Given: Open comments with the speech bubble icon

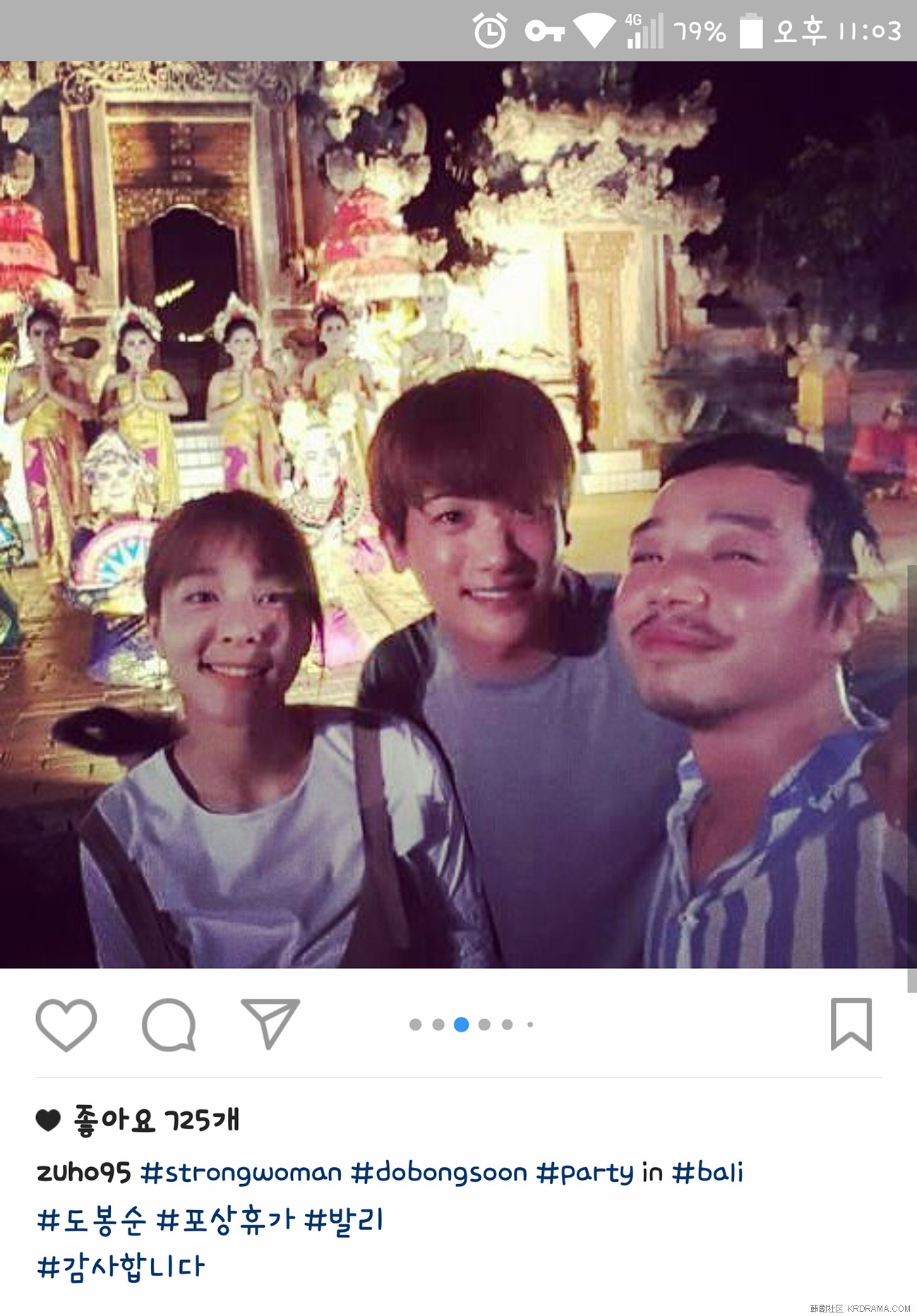Looking at the screenshot, I should click(x=169, y=1025).
